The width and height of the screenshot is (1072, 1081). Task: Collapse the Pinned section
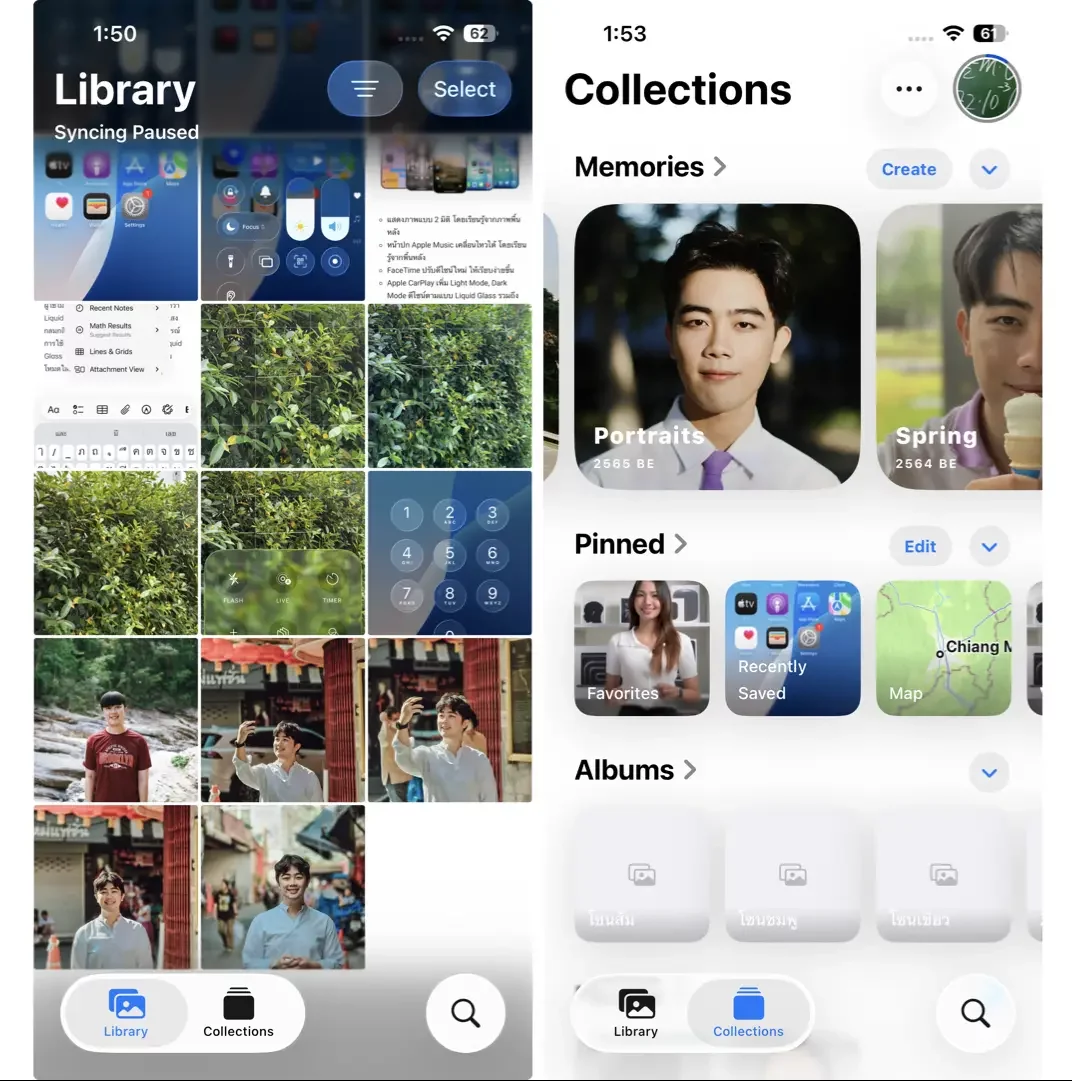pyautogui.click(x=989, y=546)
